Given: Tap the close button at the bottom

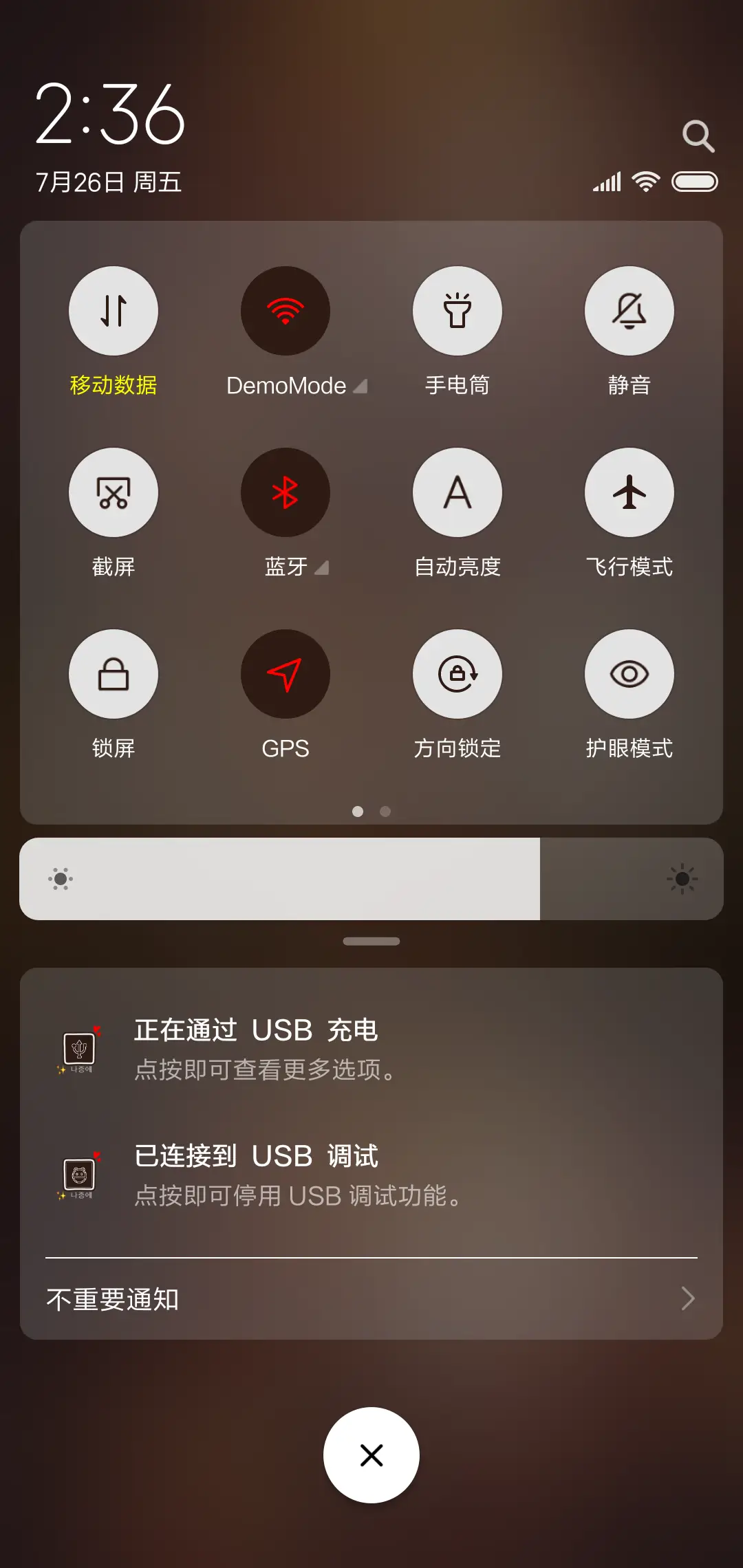Looking at the screenshot, I should click(x=371, y=1456).
